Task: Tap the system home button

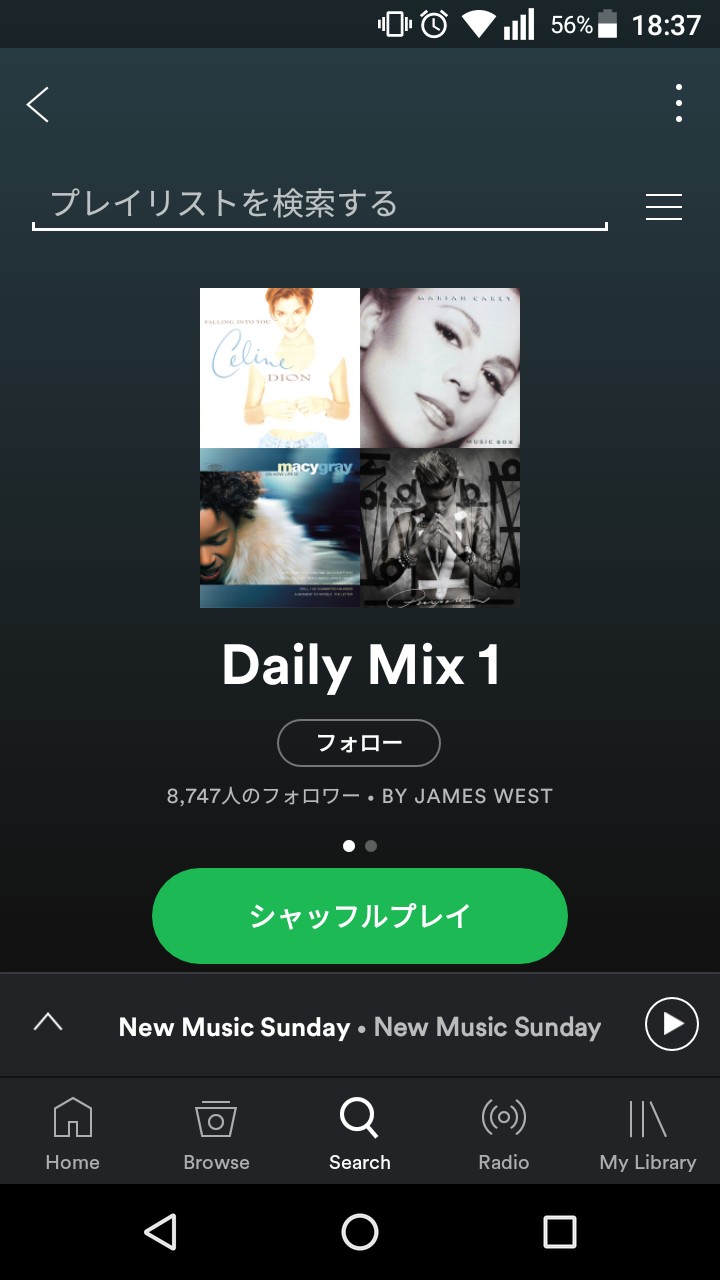Action: pyautogui.click(x=360, y=1232)
